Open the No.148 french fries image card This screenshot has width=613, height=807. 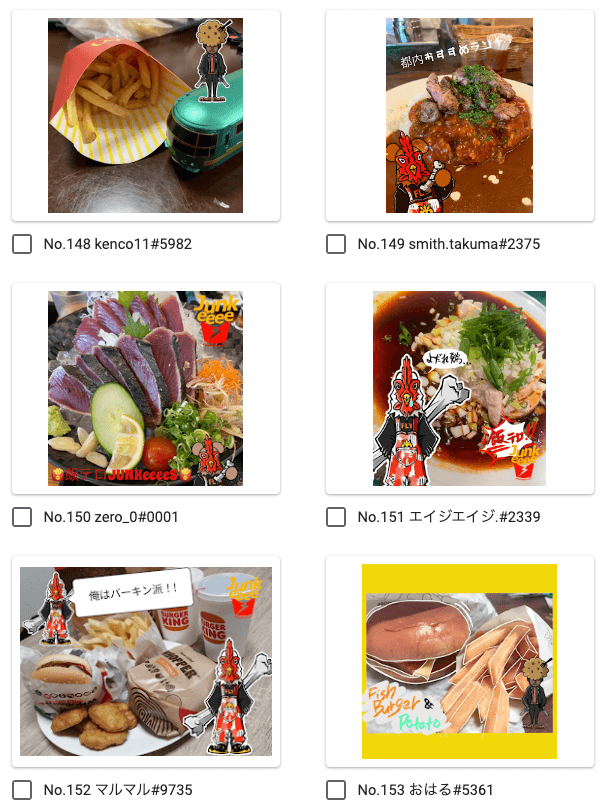[x=145, y=115]
